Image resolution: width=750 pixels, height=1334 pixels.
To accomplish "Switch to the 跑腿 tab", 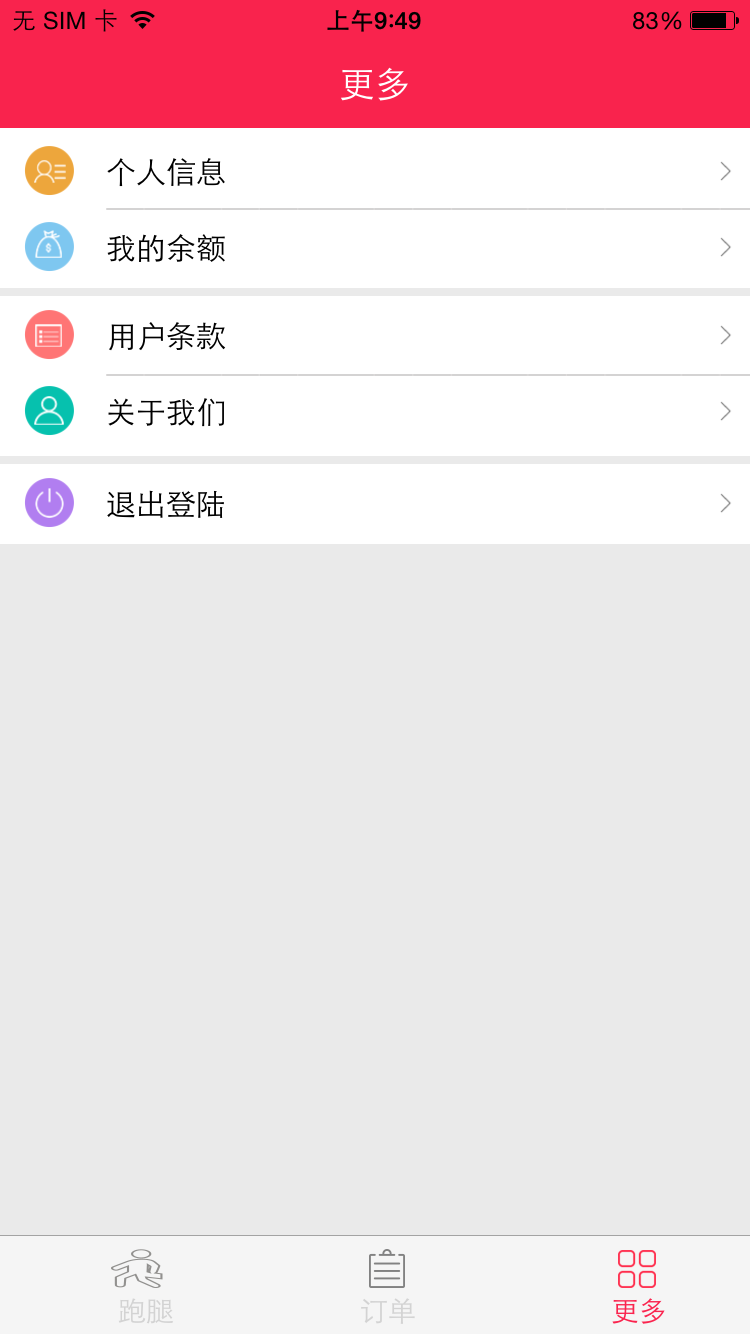I will tap(140, 1285).
